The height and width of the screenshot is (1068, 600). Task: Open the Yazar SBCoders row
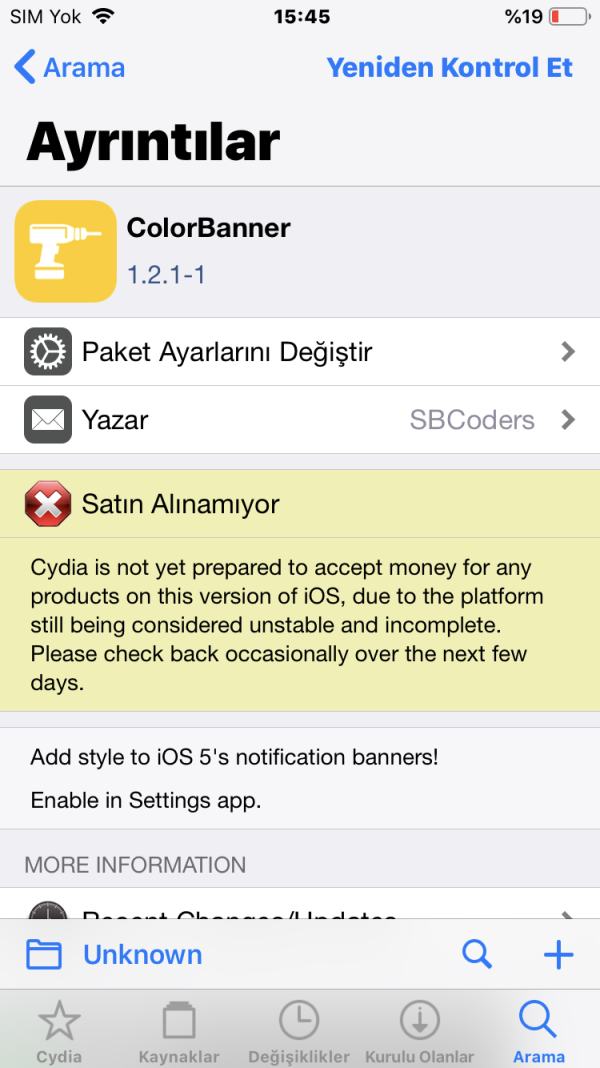[300, 420]
